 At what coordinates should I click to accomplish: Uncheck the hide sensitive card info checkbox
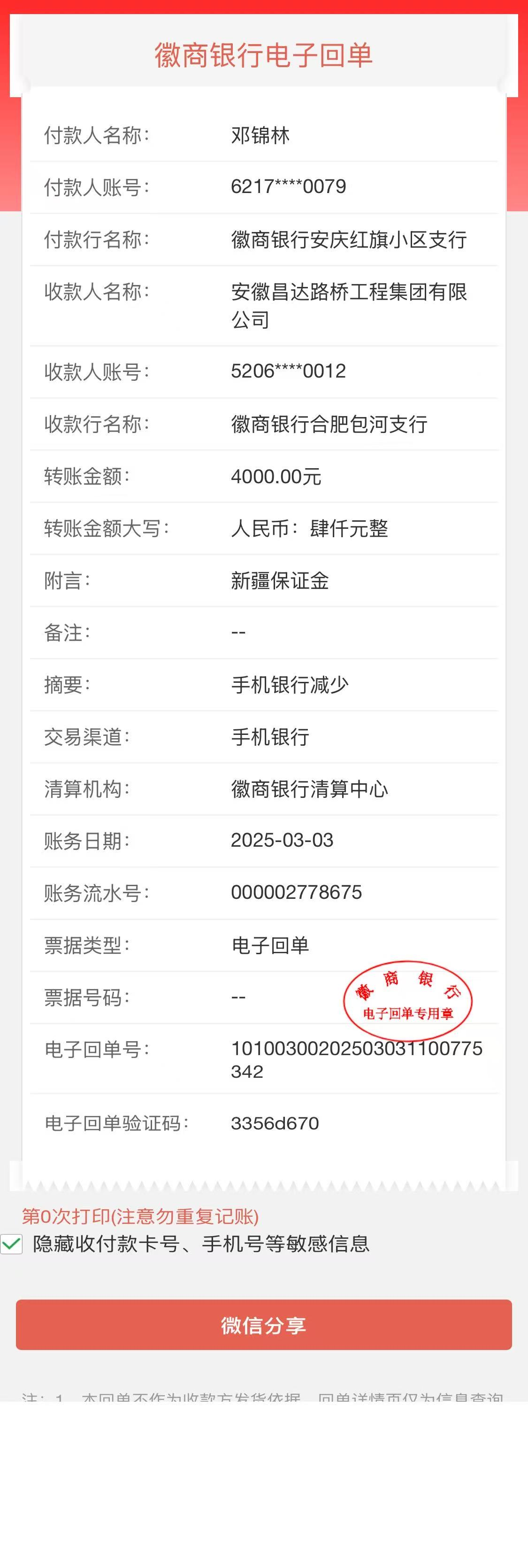12,1244
